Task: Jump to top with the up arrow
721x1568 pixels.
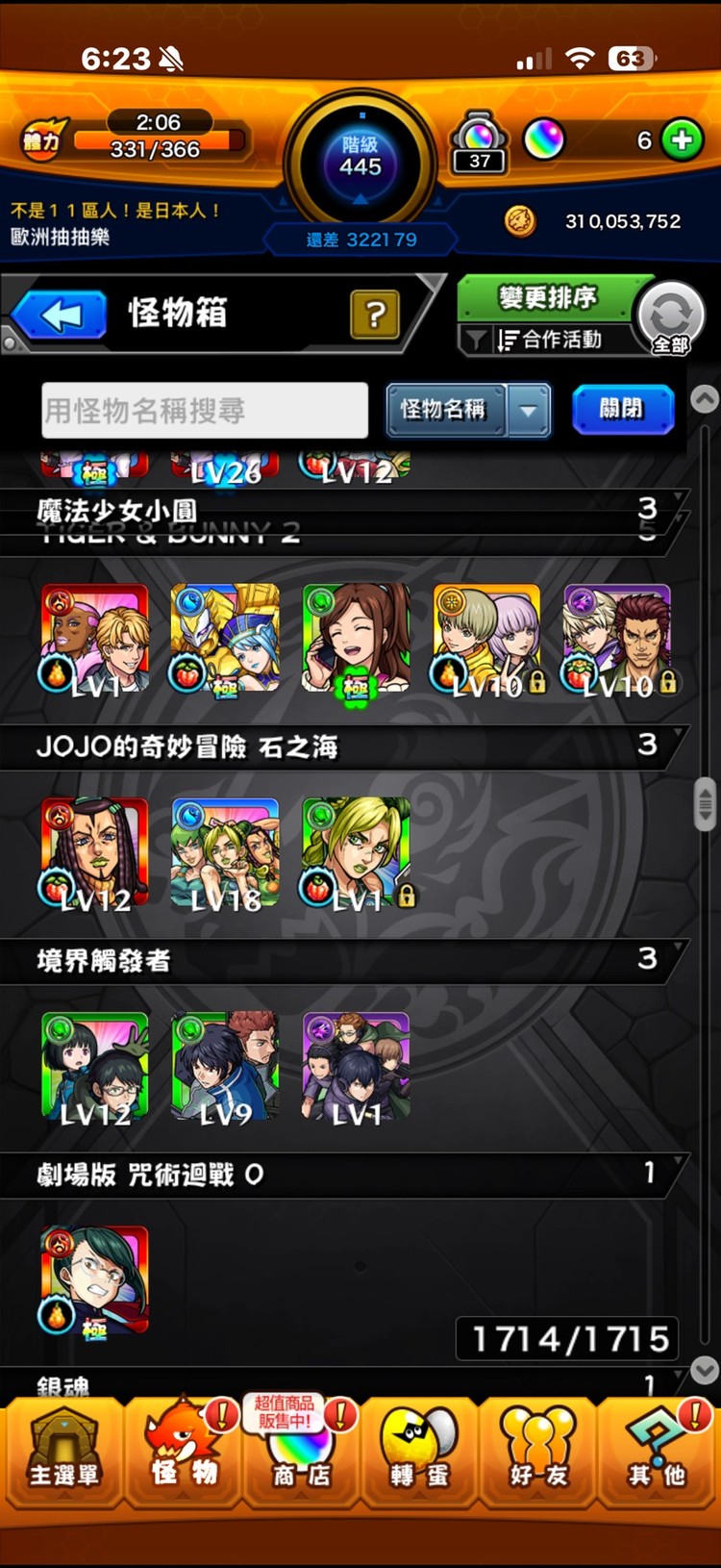Action: coord(705,398)
